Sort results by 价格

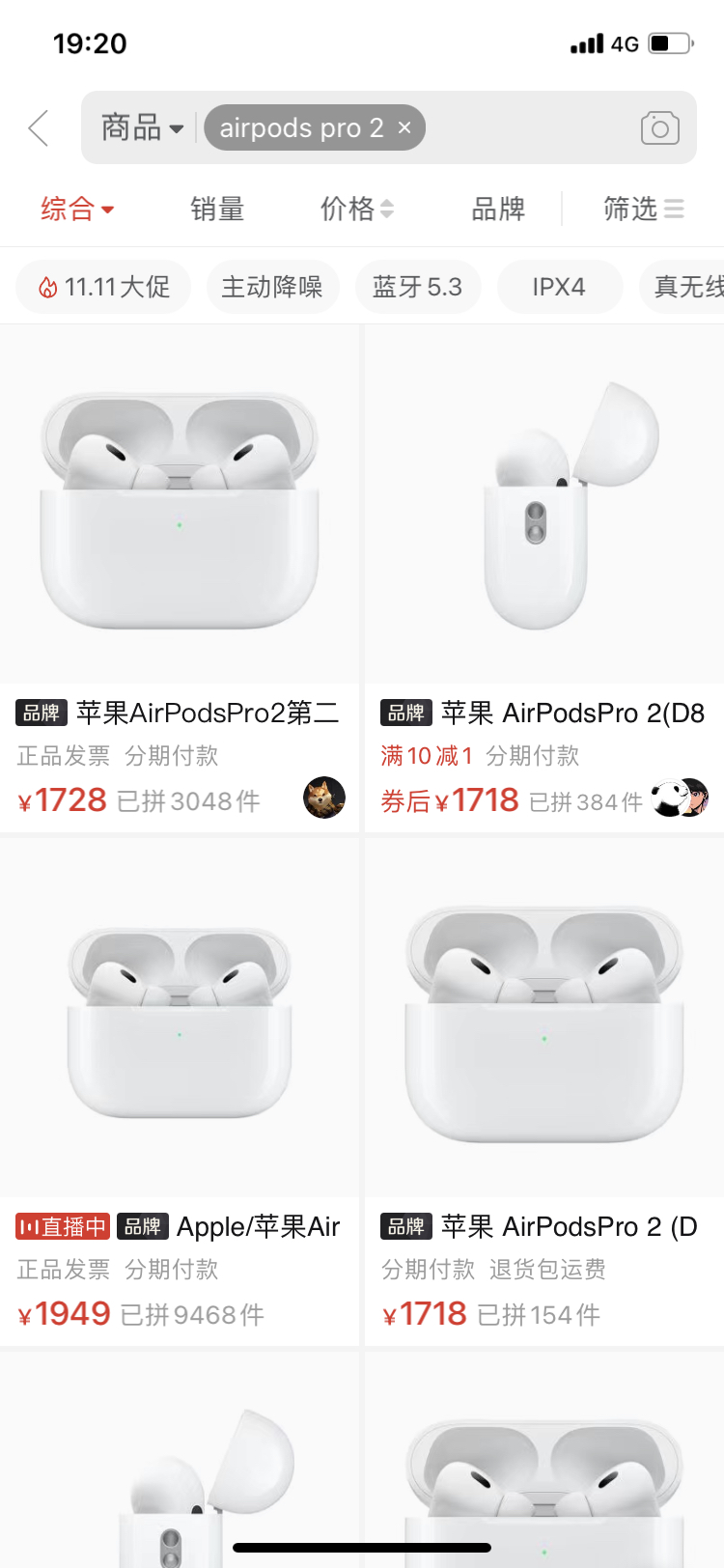pos(356,209)
